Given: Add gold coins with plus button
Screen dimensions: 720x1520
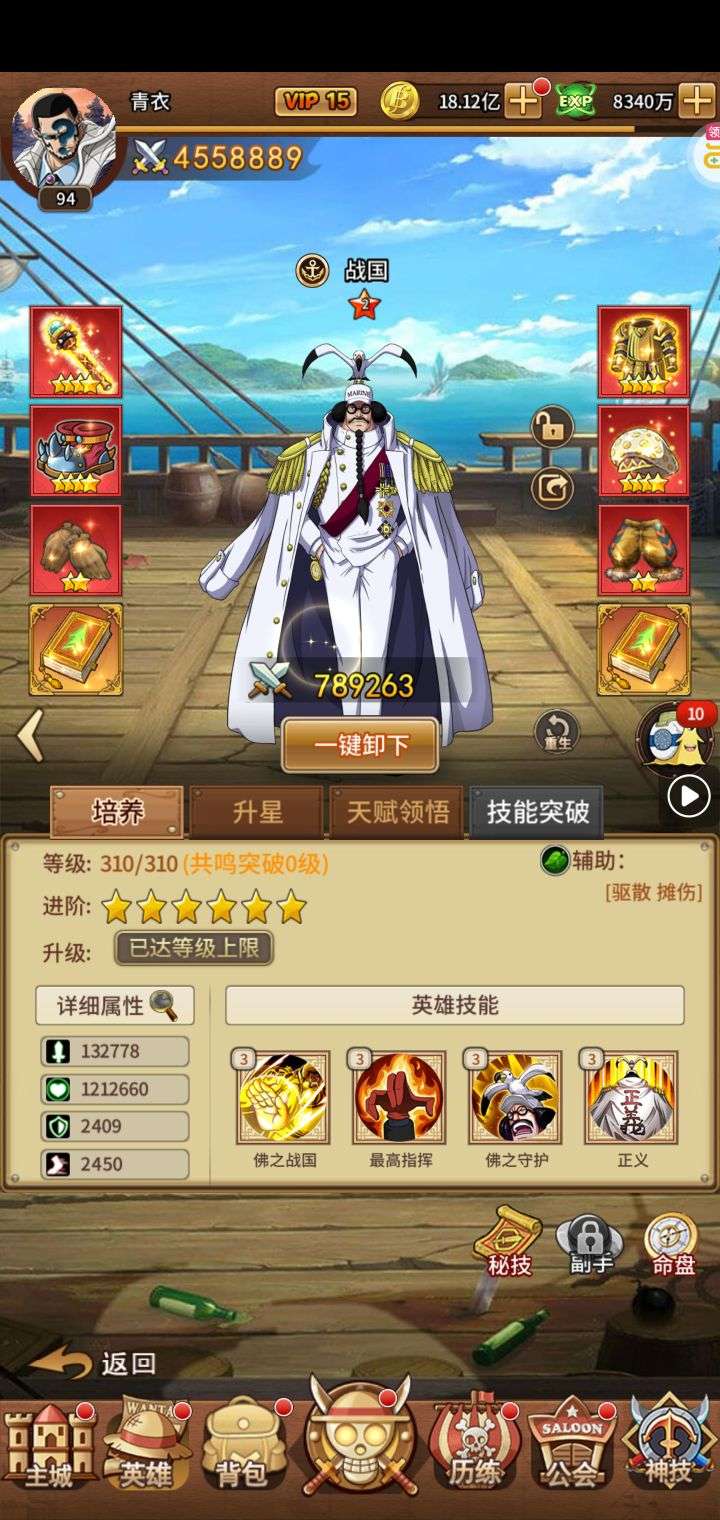Looking at the screenshot, I should tap(522, 101).
